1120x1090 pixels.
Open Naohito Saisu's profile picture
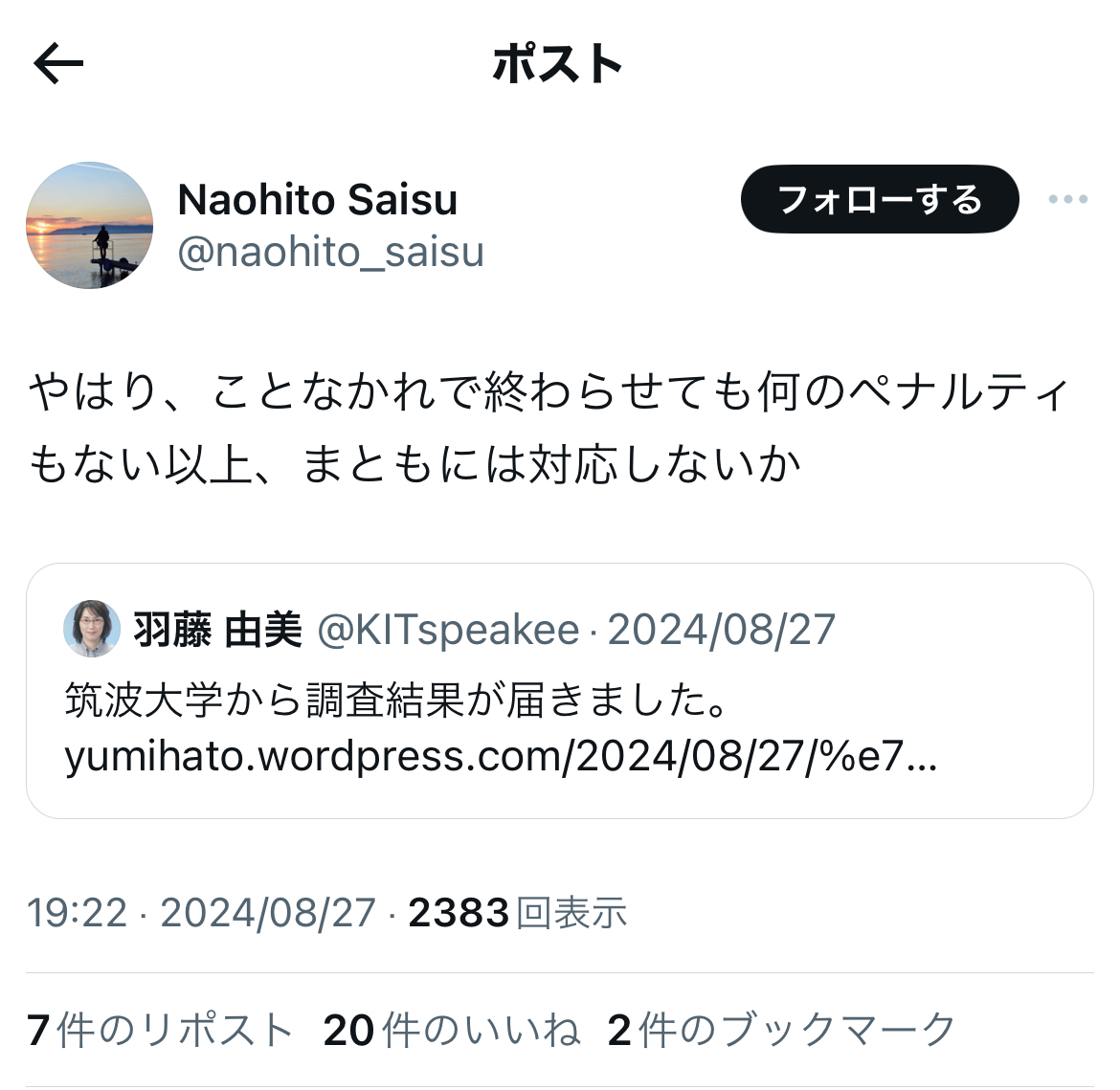(x=89, y=225)
